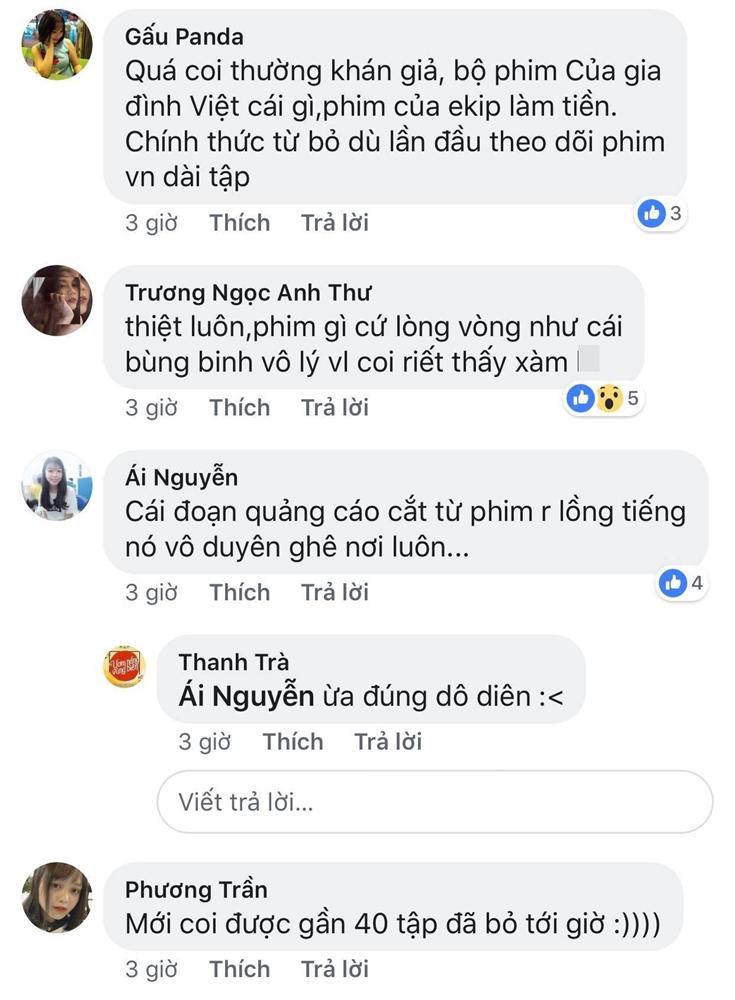Viewport: 735px width, 1000px height.
Task: Click Thích under Thanh Trà's reply
Action: coord(291,741)
